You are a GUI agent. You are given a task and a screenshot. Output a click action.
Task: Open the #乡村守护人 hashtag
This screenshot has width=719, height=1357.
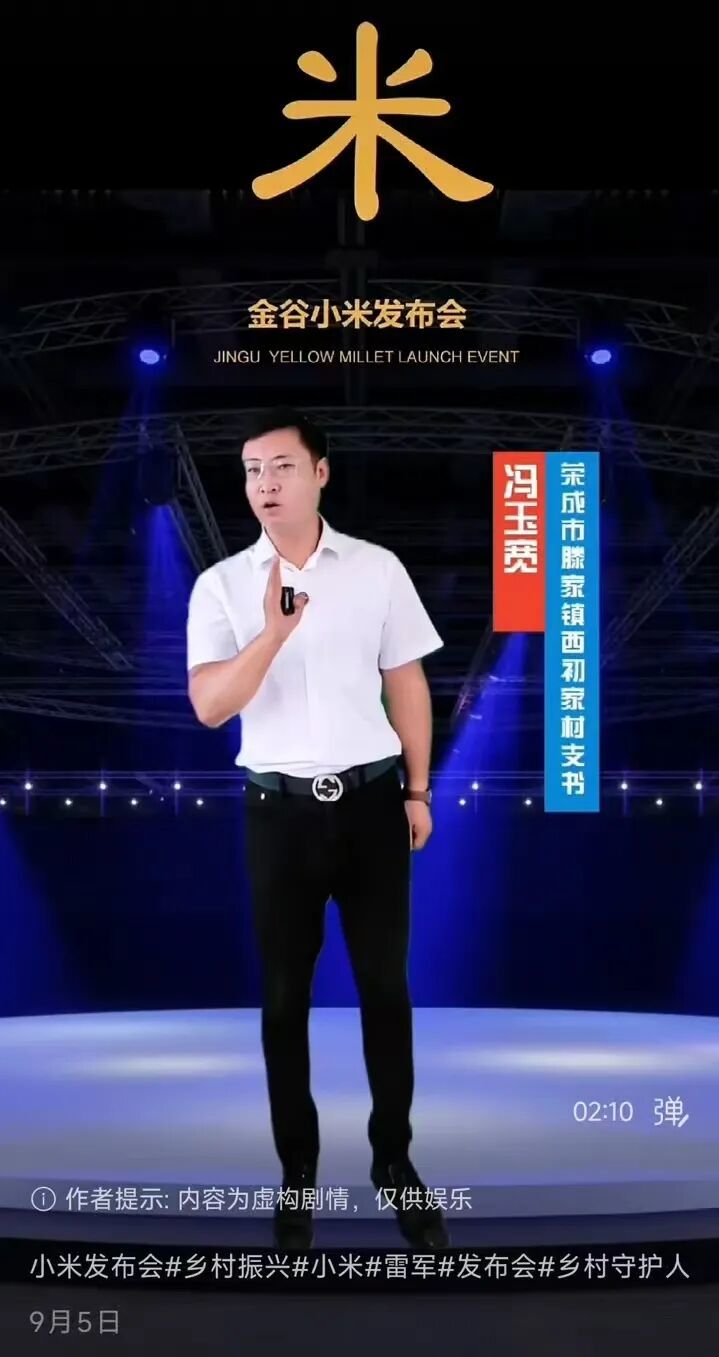click(x=614, y=1267)
